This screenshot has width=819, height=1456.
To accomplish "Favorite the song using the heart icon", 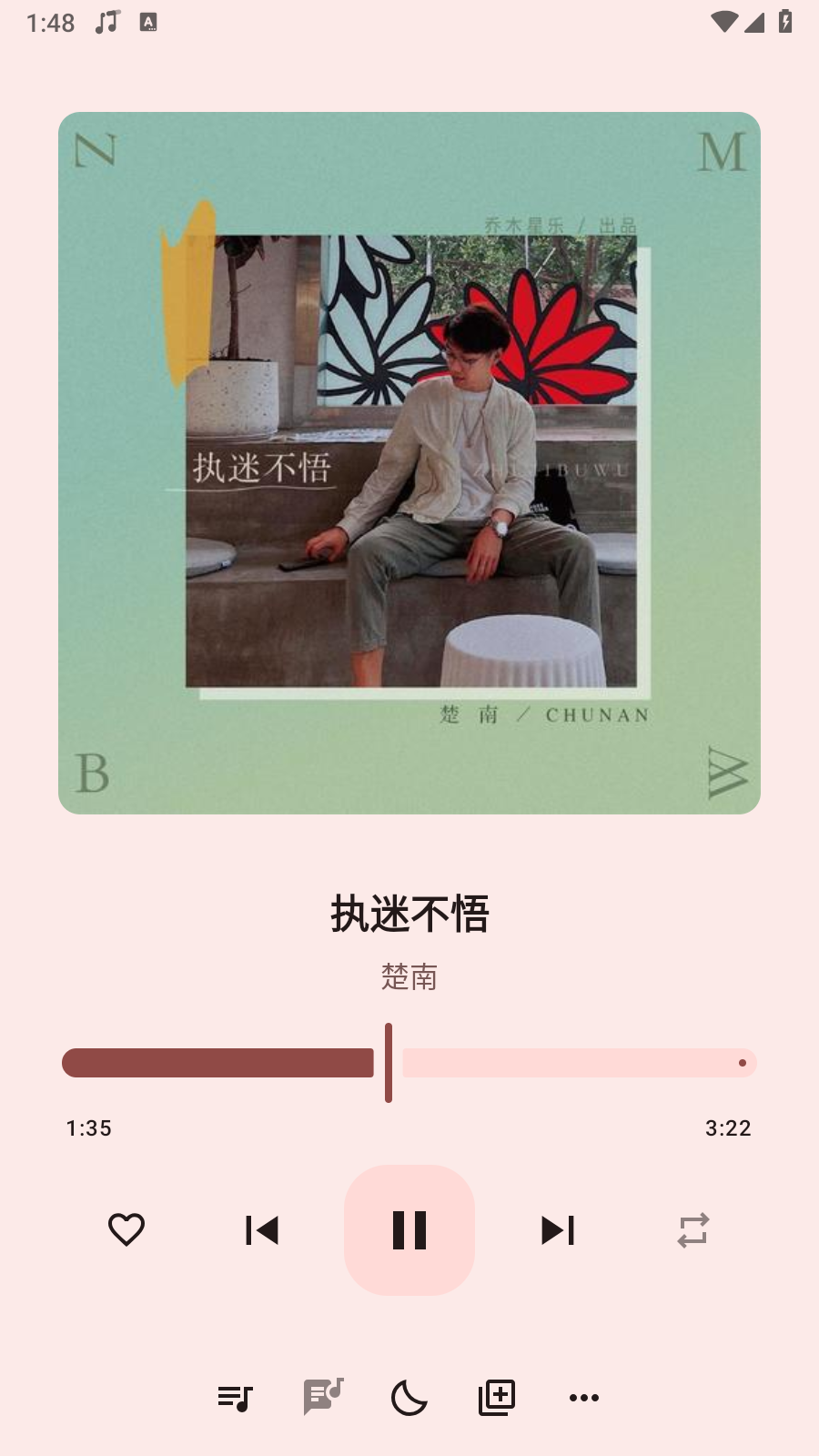I will [x=126, y=1229].
